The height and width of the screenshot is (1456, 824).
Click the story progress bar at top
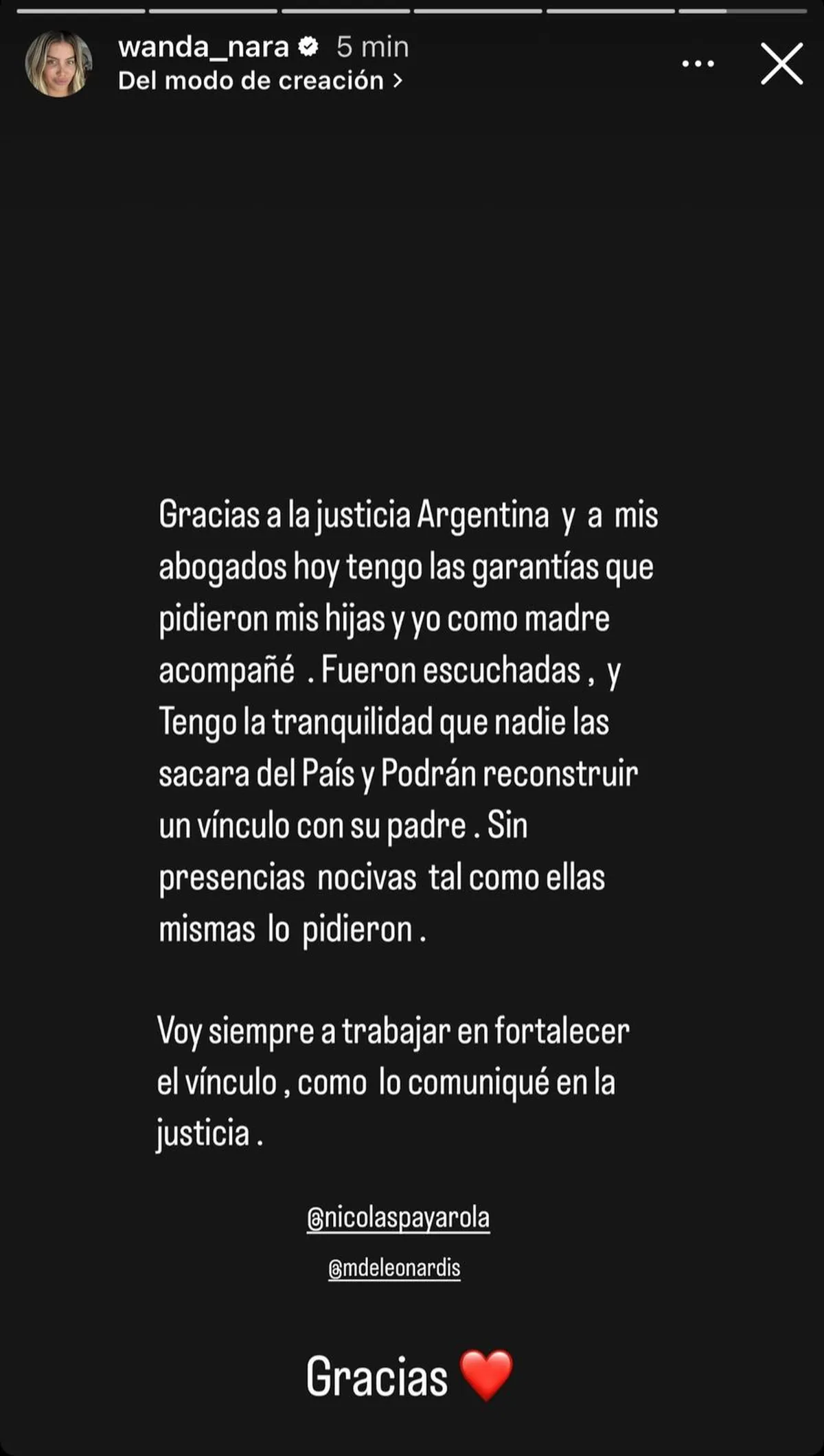click(x=412, y=8)
